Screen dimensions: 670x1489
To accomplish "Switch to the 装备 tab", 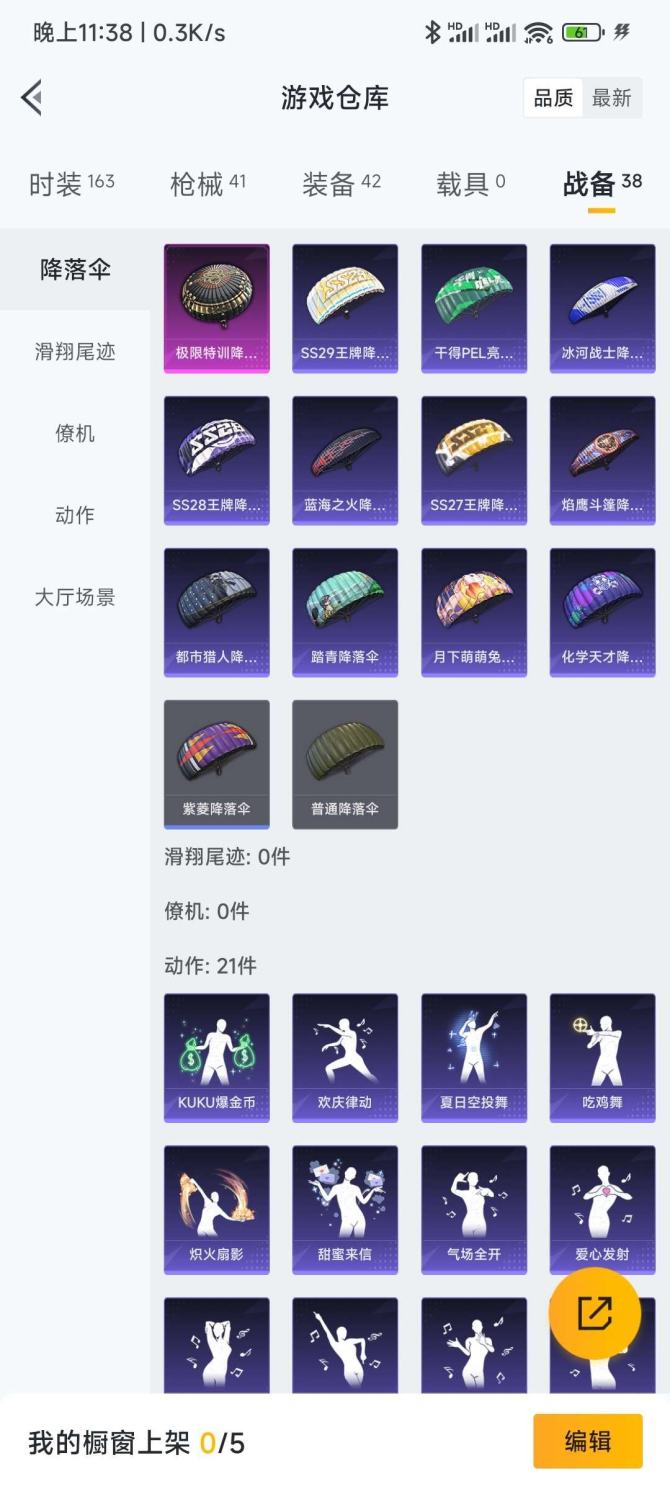I will pos(341,184).
